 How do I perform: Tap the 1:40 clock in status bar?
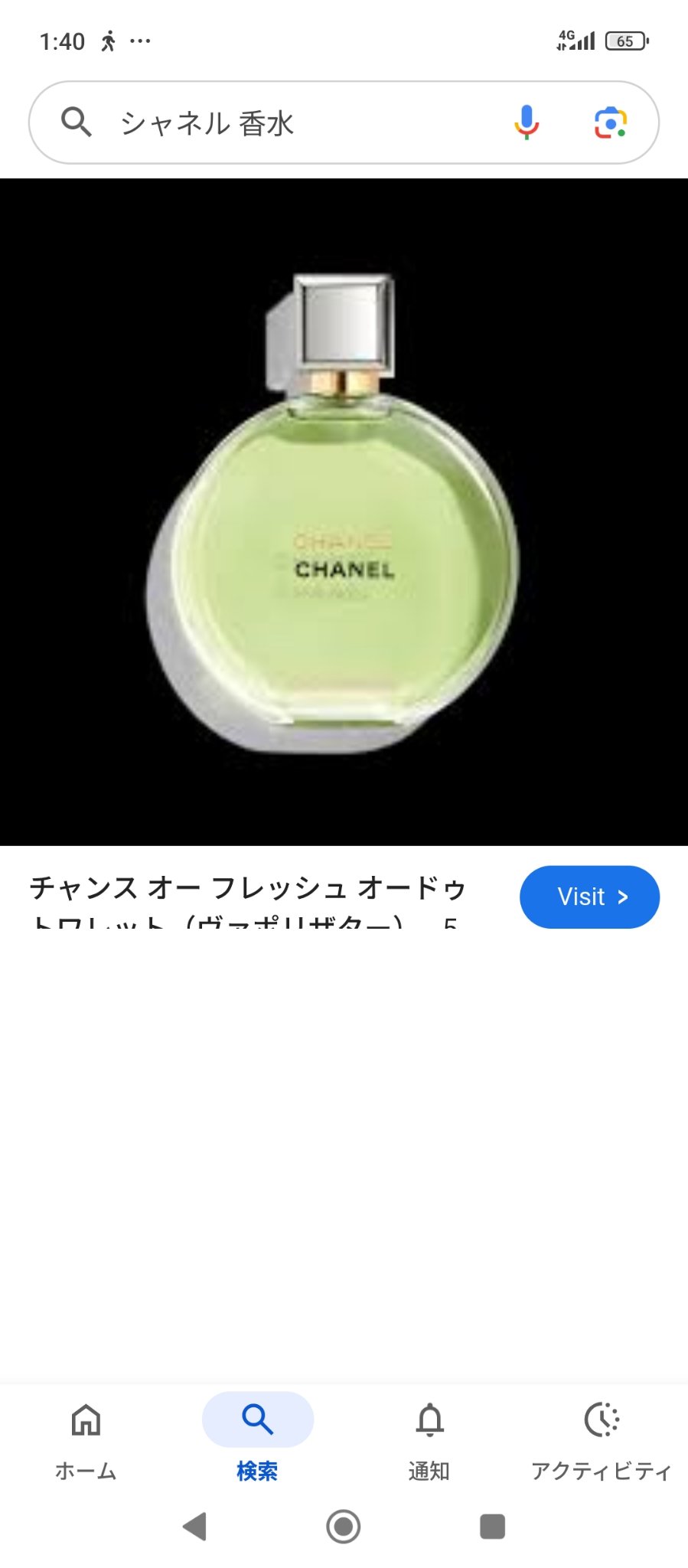61,40
